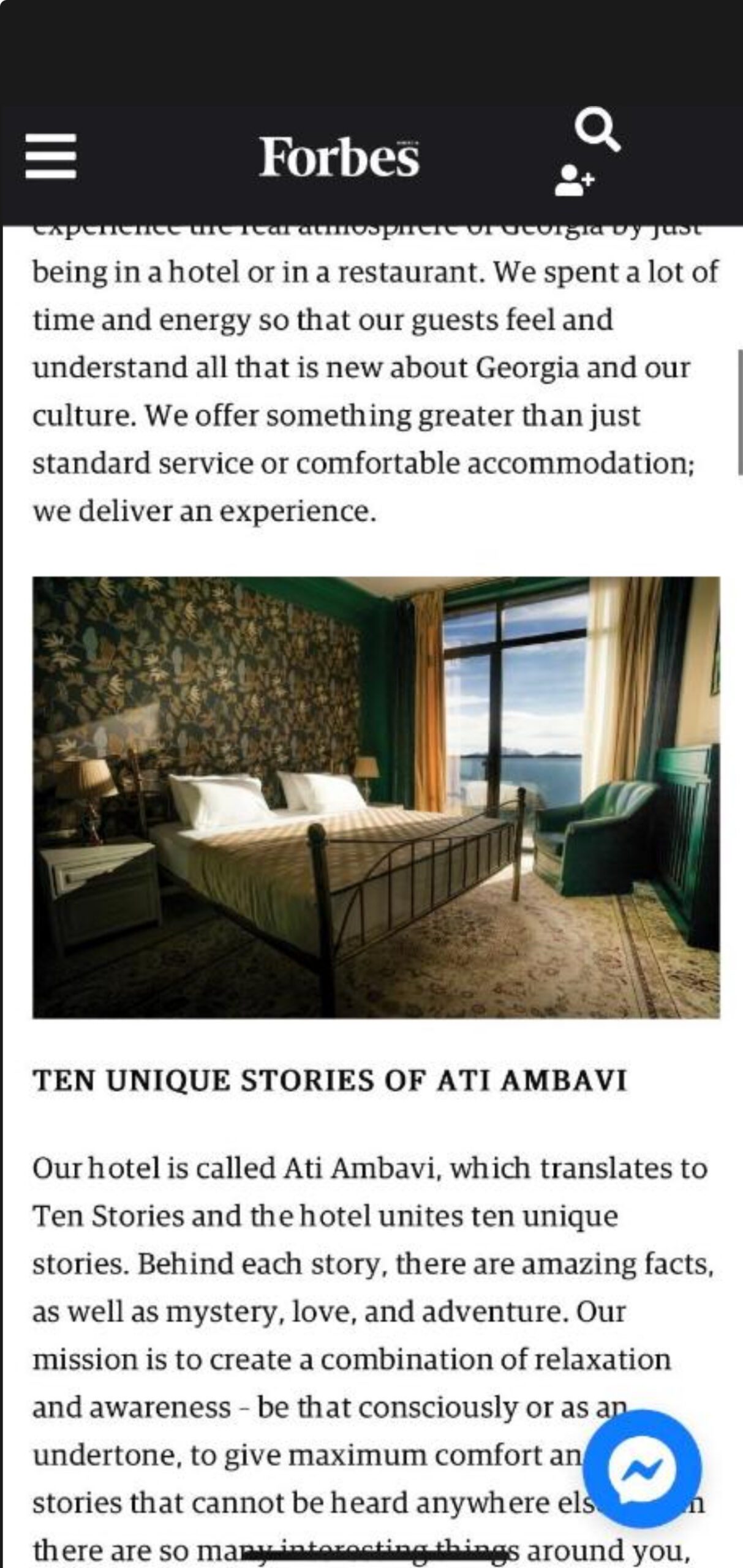Tap the Forbes logo to go home
The image size is (743, 1568).
tap(339, 157)
